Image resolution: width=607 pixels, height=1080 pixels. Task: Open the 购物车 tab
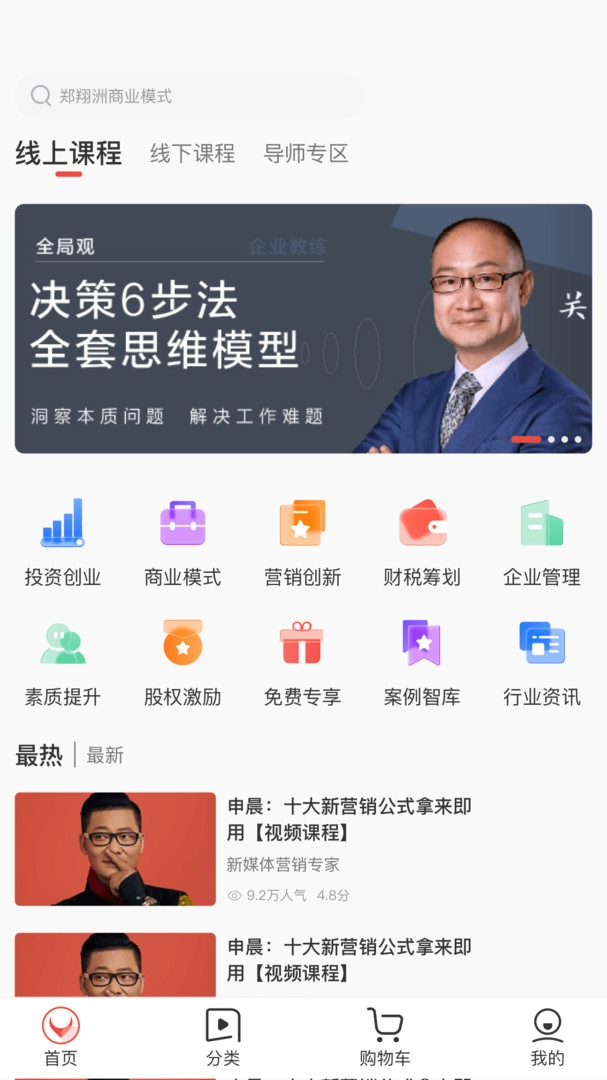[x=384, y=1038]
